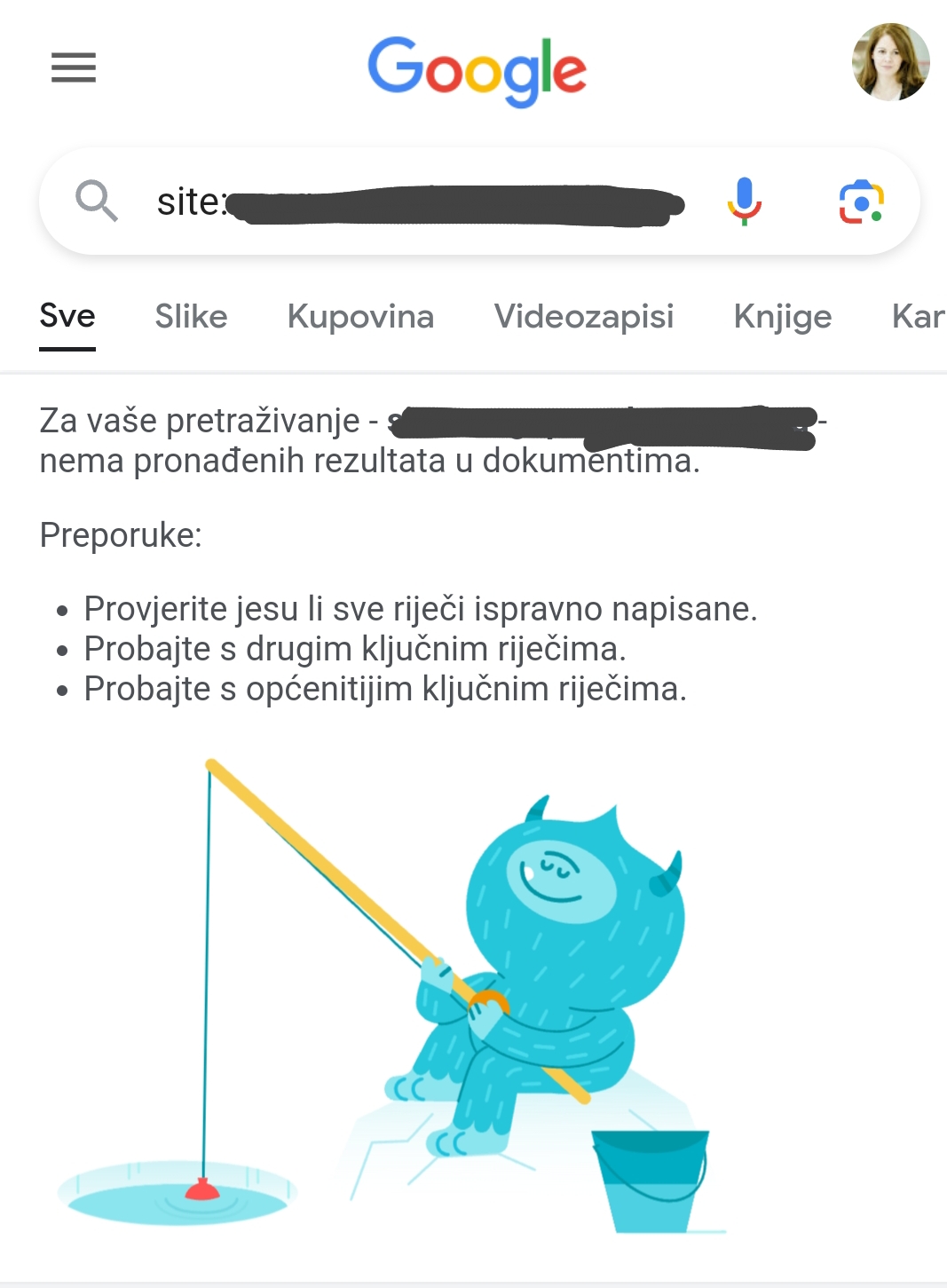This screenshot has height=1288, width=947.
Task: Open Google Lens camera search
Action: [861, 201]
